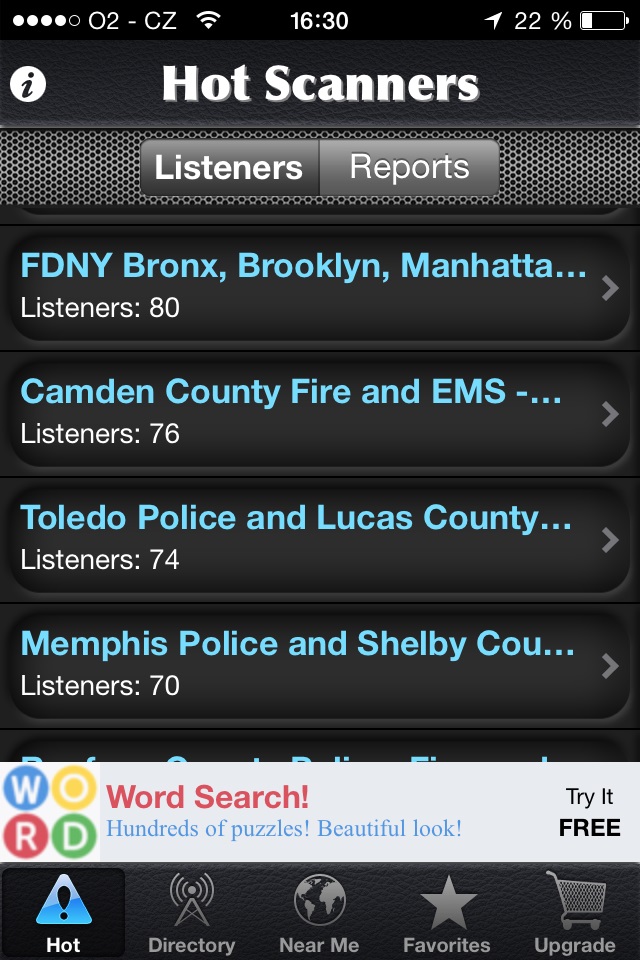Go to the Directory tab
The image size is (640, 960).
click(x=191, y=912)
